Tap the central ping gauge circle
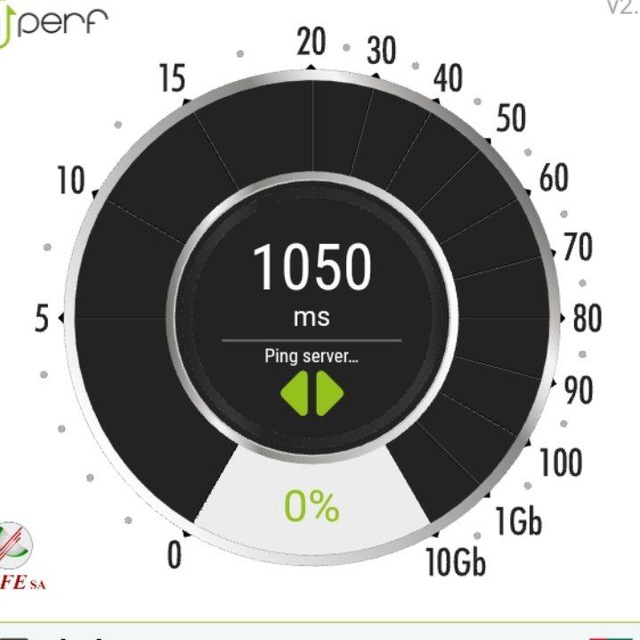Screen dimensions: 640x640 pyautogui.click(x=311, y=320)
